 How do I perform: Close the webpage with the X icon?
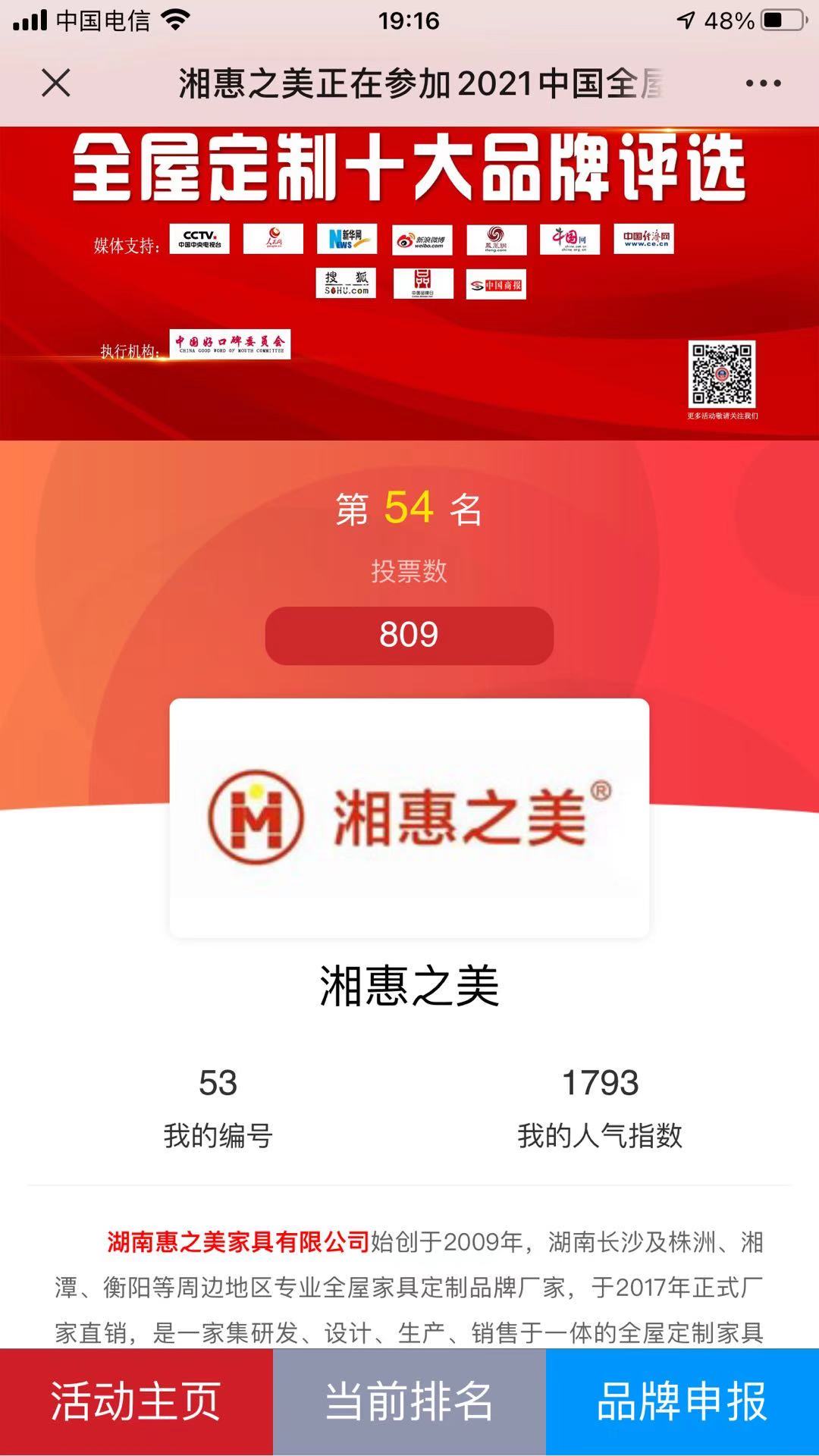pyautogui.click(x=56, y=83)
